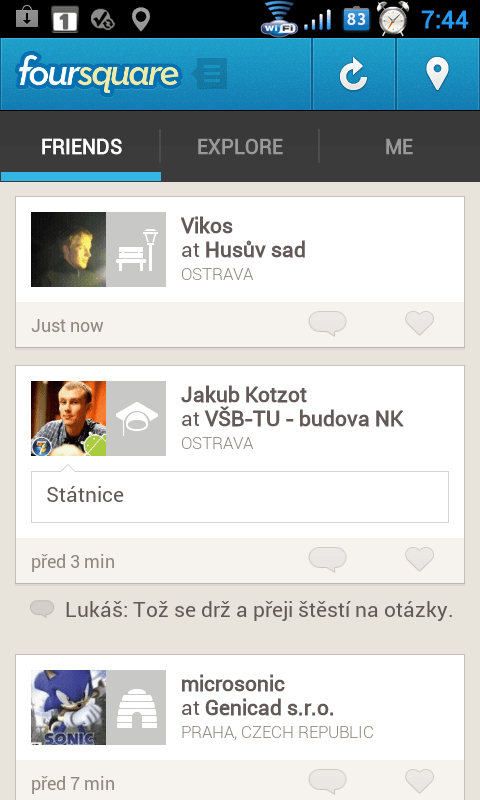Switch to the Me tab
Screen dimensions: 480x800
point(399,147)
